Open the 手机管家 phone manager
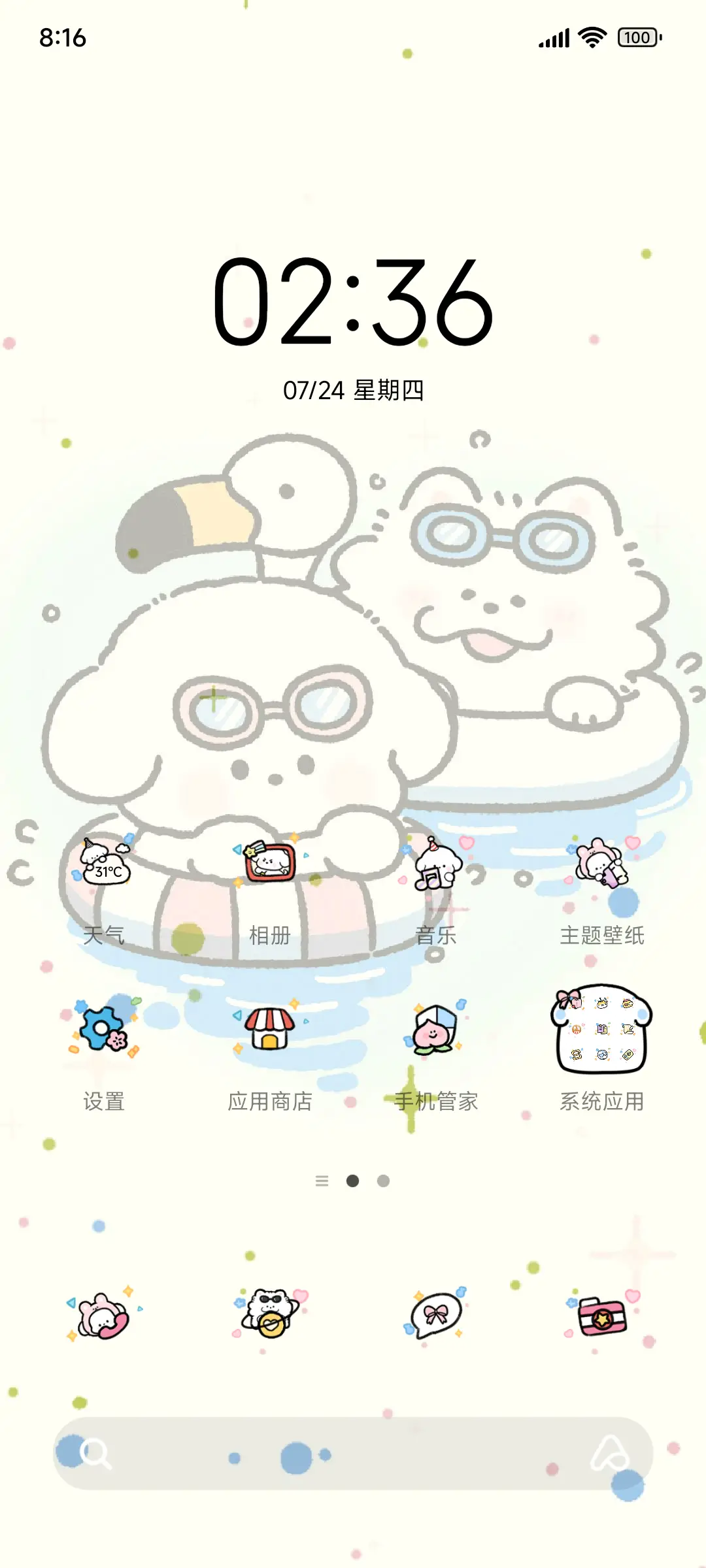Image resolution: width=706 pixels, height=1568 pixels. (435, 1029)
